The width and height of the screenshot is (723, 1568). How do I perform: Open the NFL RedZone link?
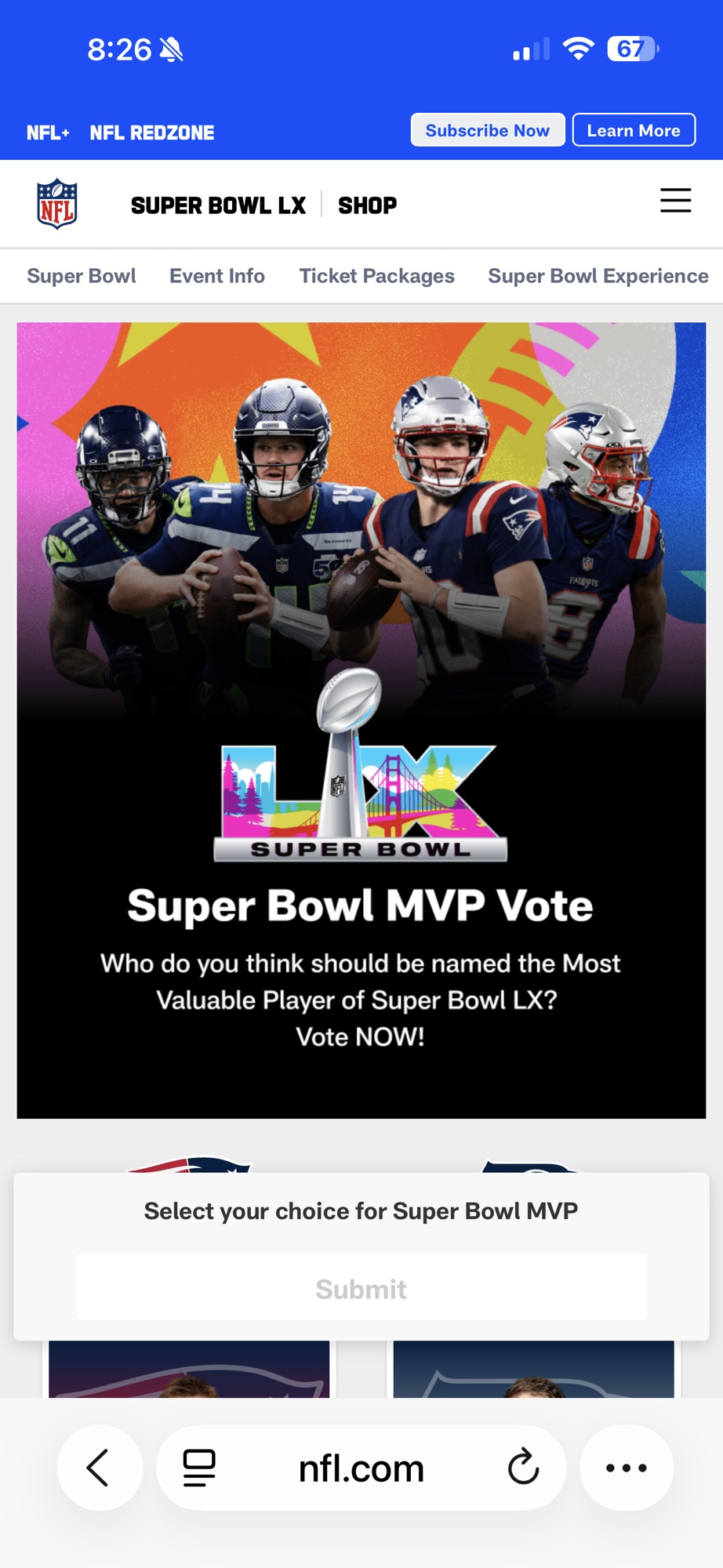pos(151,132)
